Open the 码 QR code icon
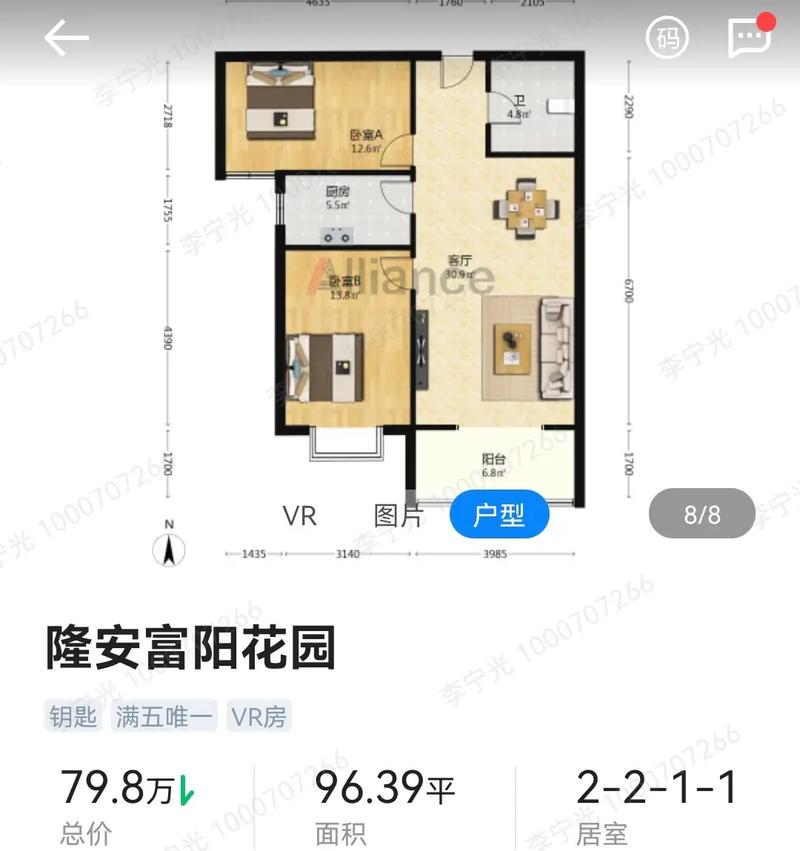The height and width of the screenshot is (851, 800). pos(667,38)
